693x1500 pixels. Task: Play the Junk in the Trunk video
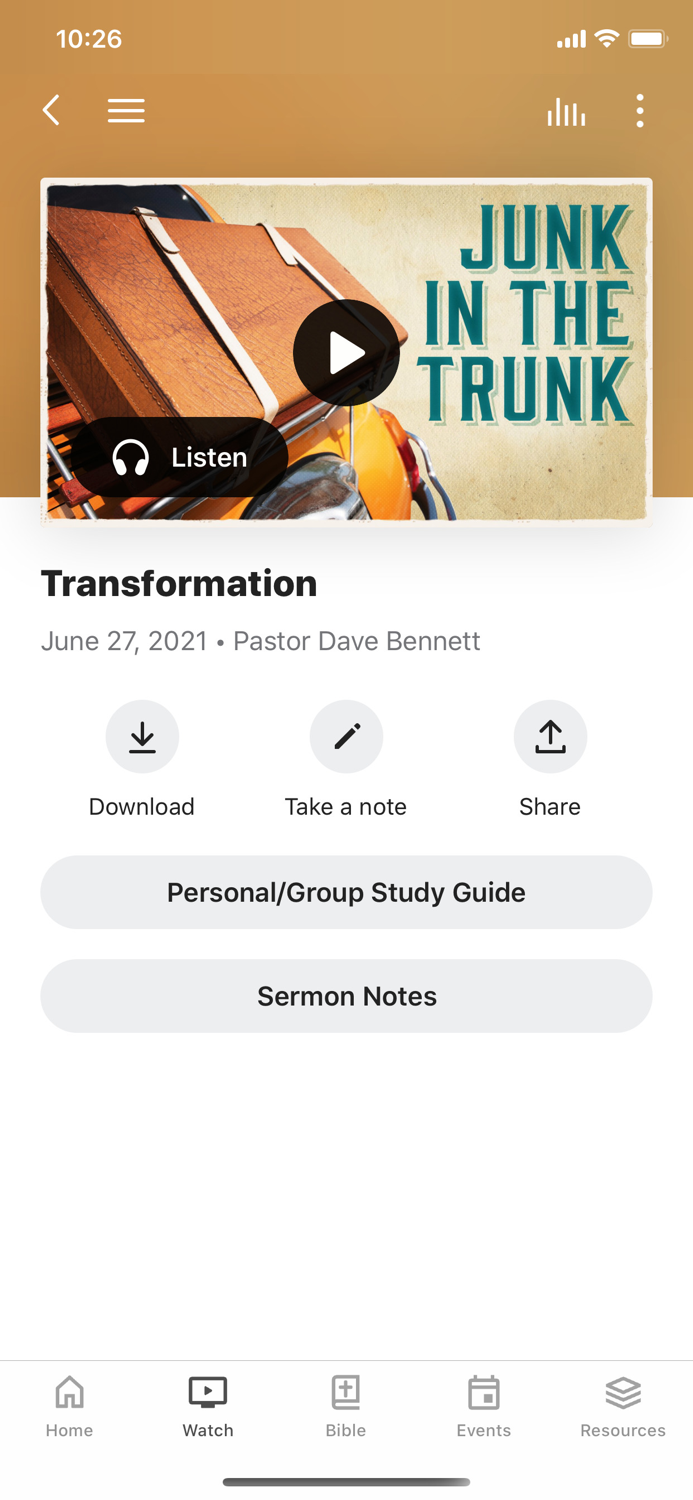click(346, 353)
